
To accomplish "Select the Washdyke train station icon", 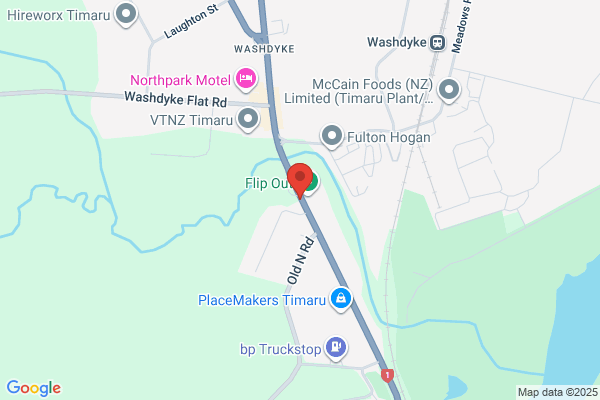I will click(437, 42).
